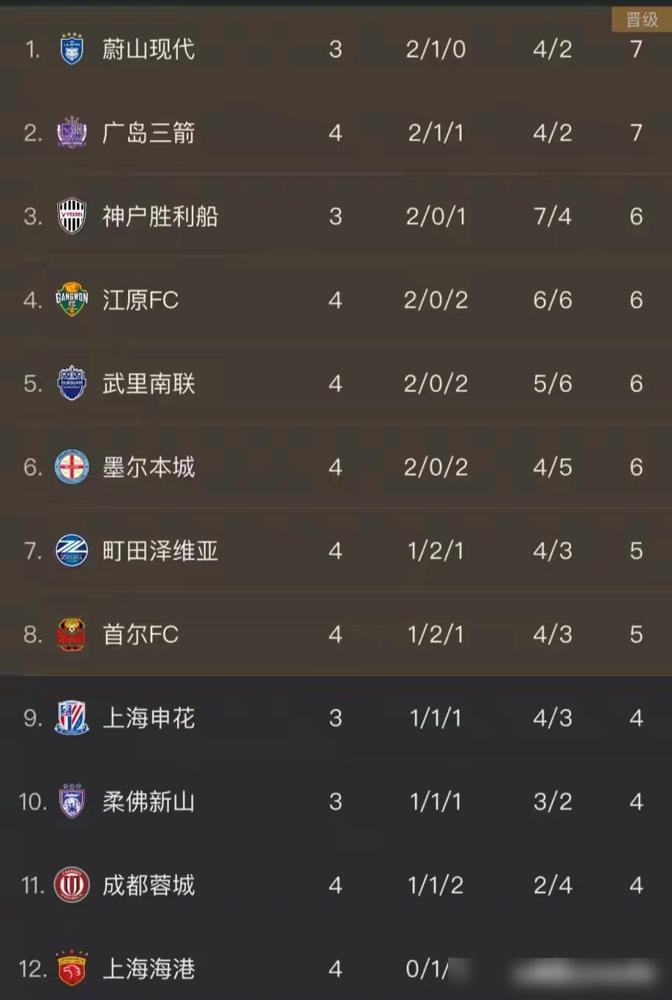Select 町田泽维亚 in the table

[160, 551]
